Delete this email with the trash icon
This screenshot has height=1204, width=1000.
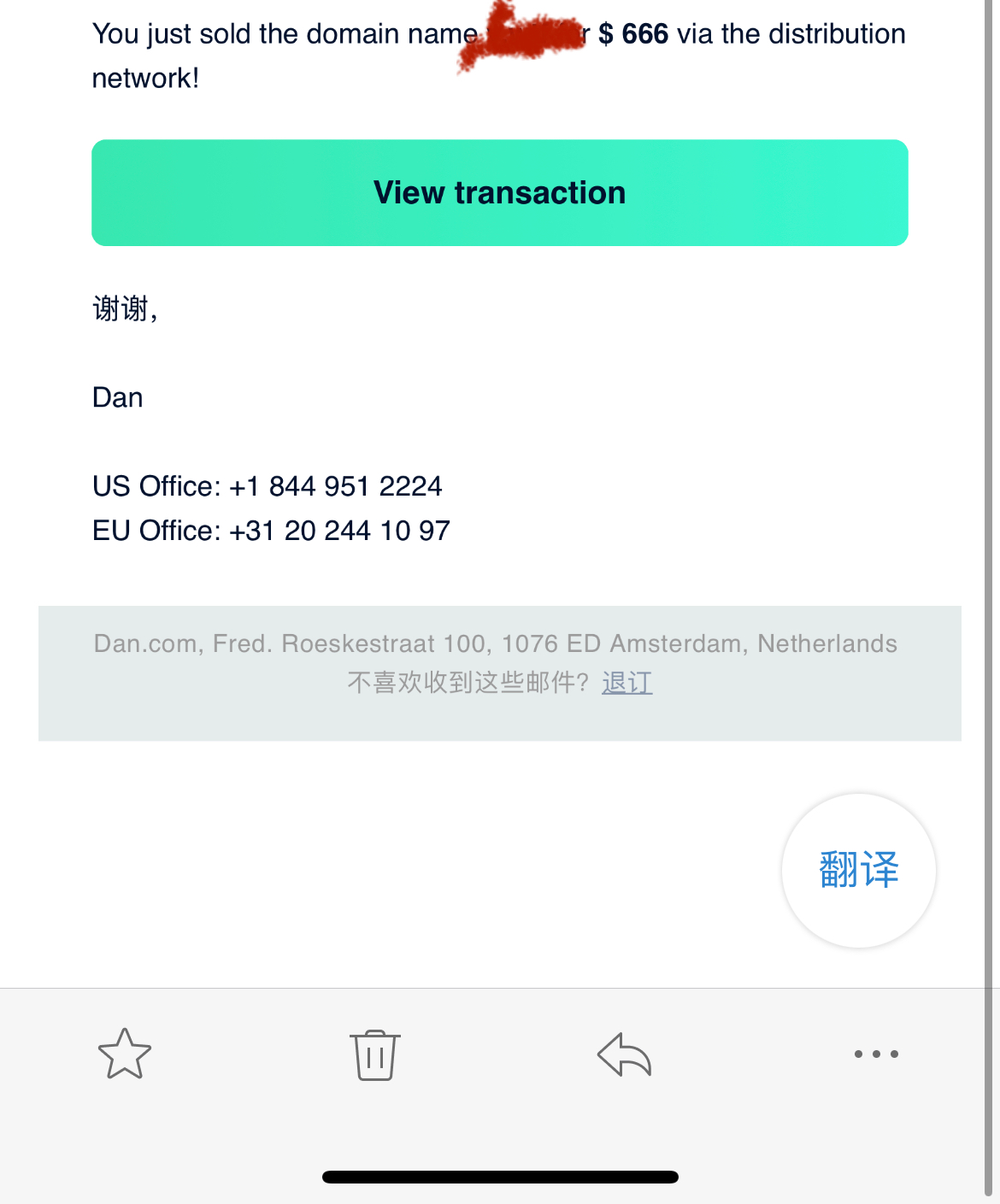pos(374,1055)
